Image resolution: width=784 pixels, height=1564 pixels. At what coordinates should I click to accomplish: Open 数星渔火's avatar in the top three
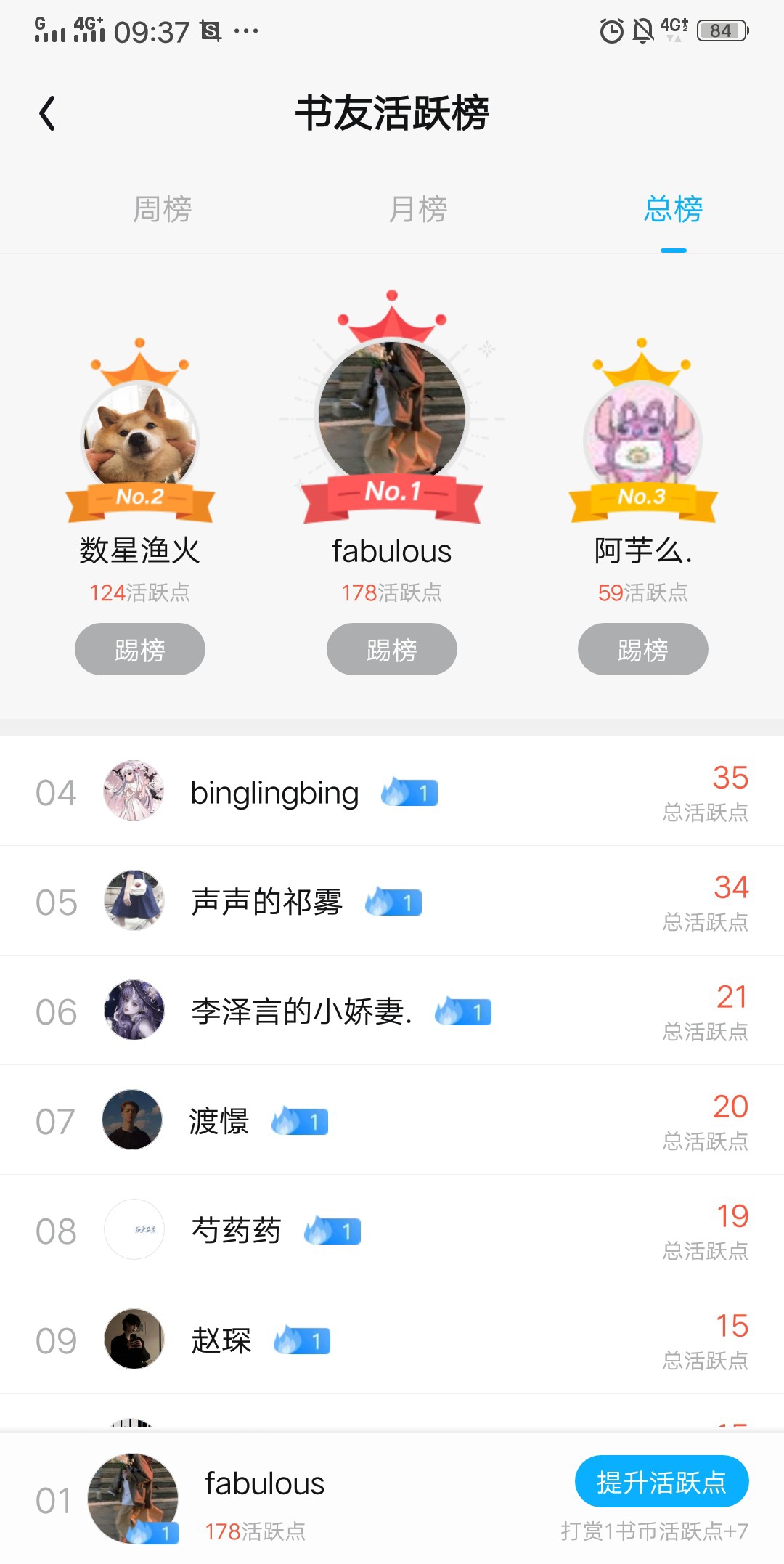click(140, 437)
